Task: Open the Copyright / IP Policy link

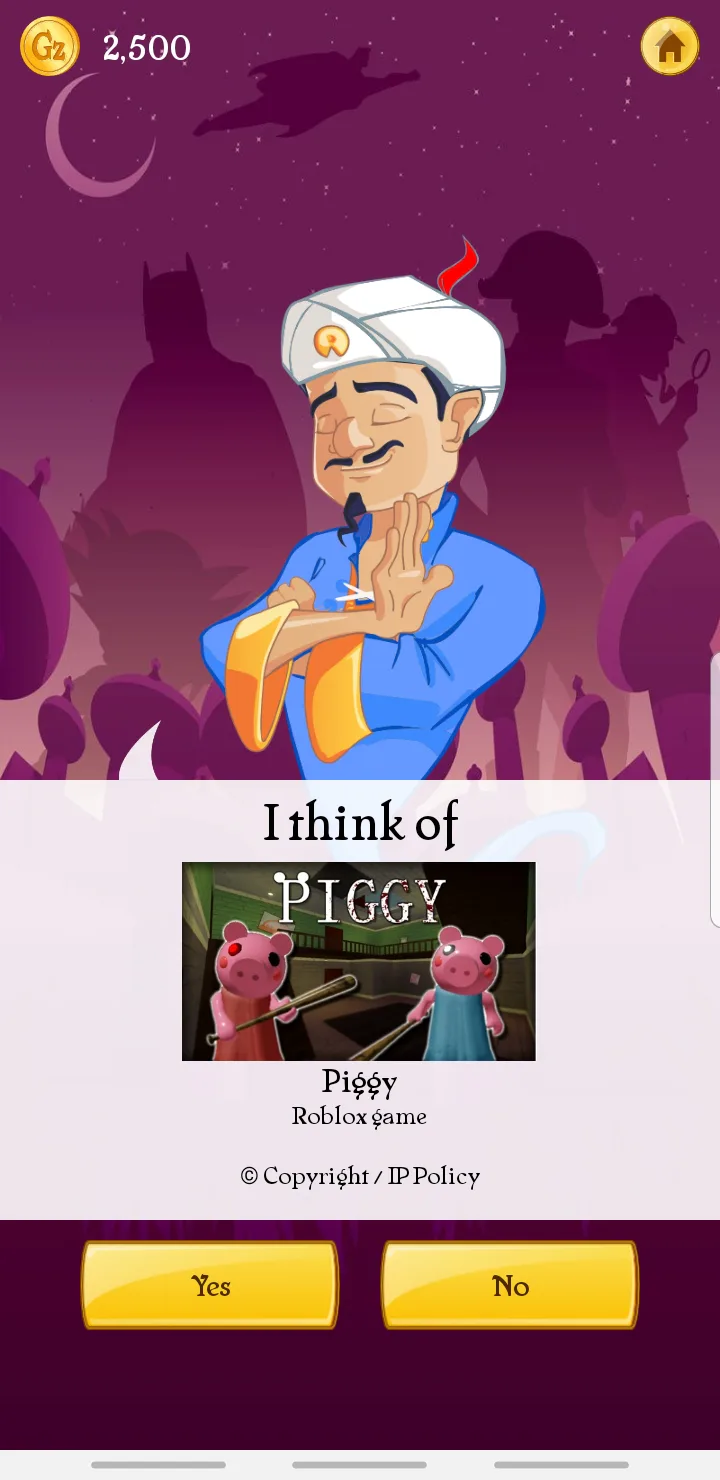Action: tap(360, 1176)
